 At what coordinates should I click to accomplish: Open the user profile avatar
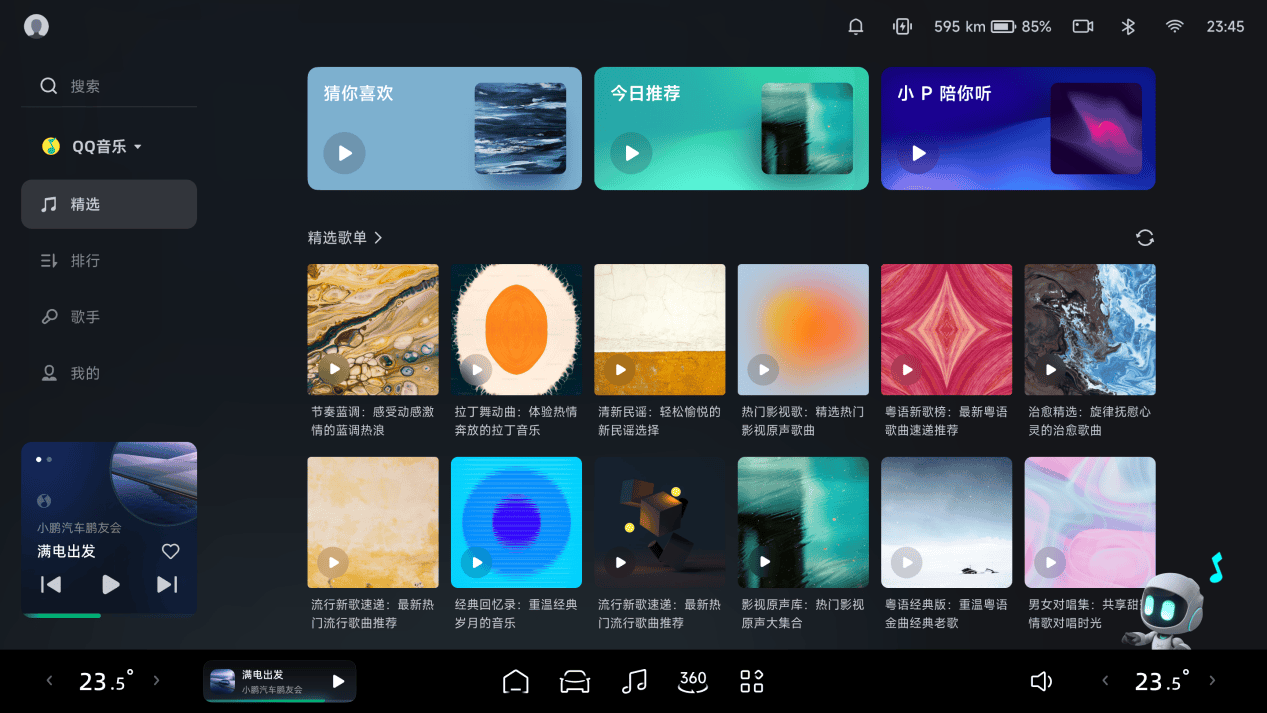point(36,27)
